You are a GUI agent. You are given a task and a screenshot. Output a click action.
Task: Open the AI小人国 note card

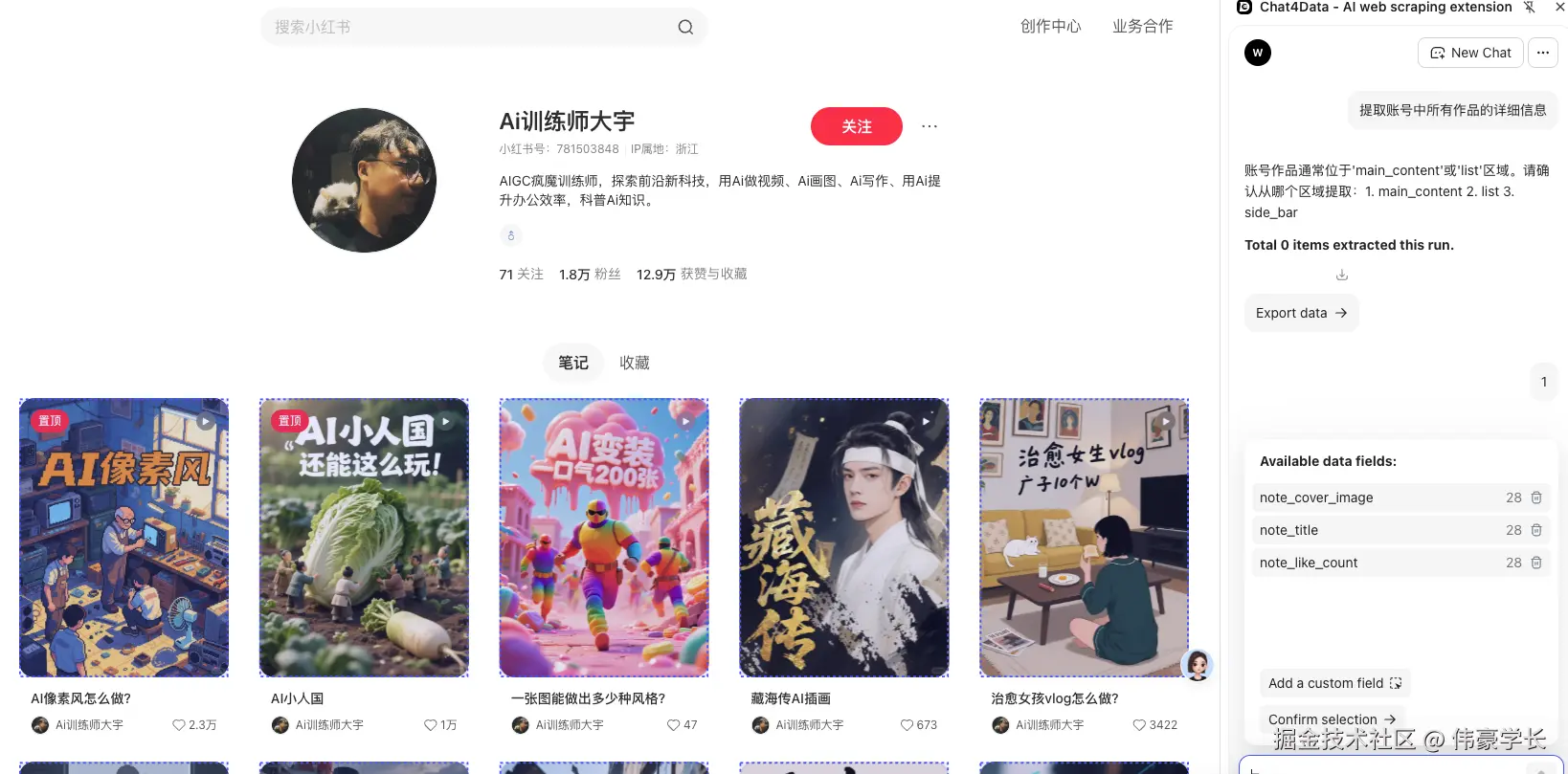364,537
